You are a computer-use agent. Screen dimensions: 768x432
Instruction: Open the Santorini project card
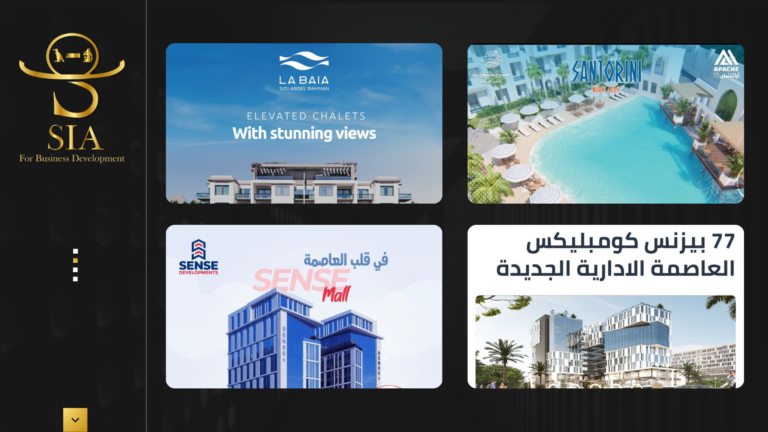605,123
